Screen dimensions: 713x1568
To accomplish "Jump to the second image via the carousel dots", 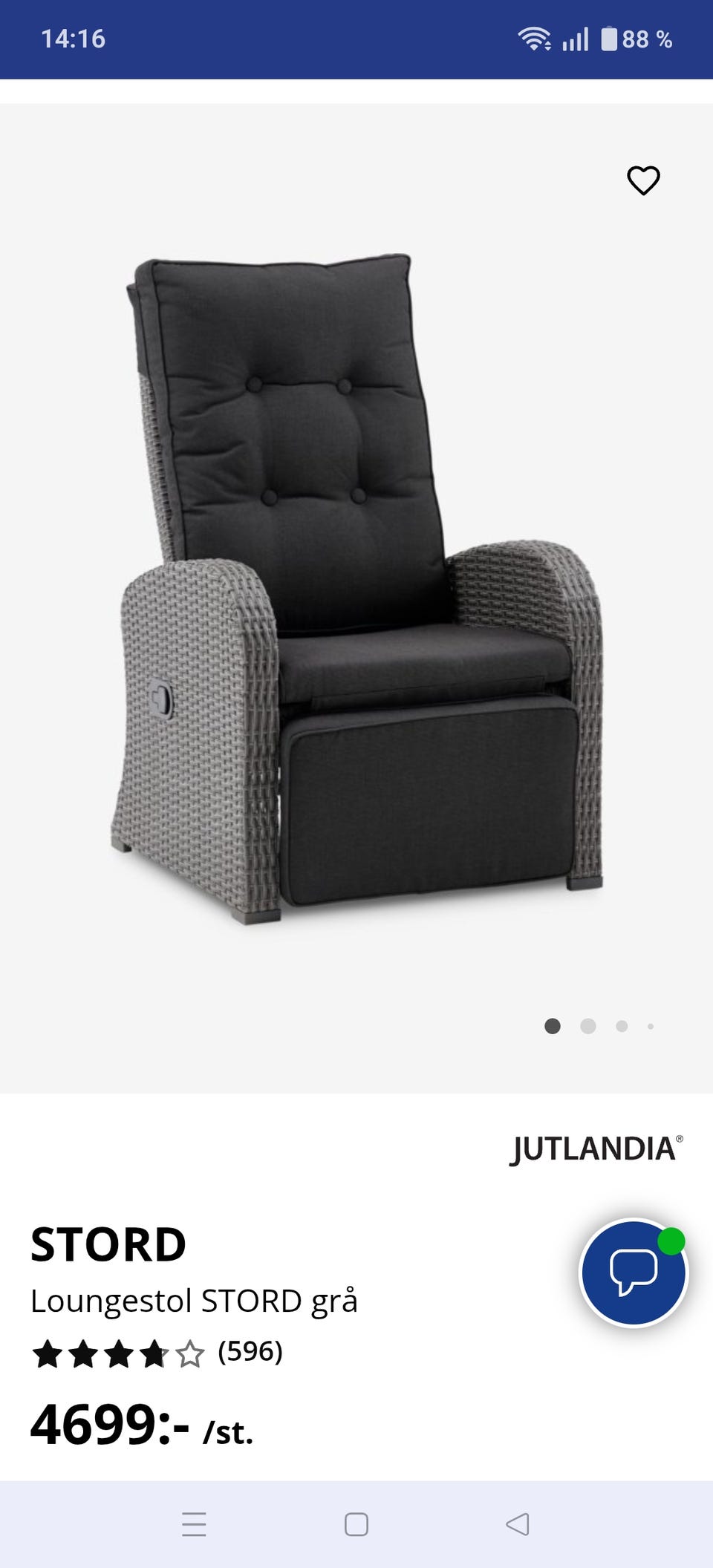I will [x=587, y=1026].
